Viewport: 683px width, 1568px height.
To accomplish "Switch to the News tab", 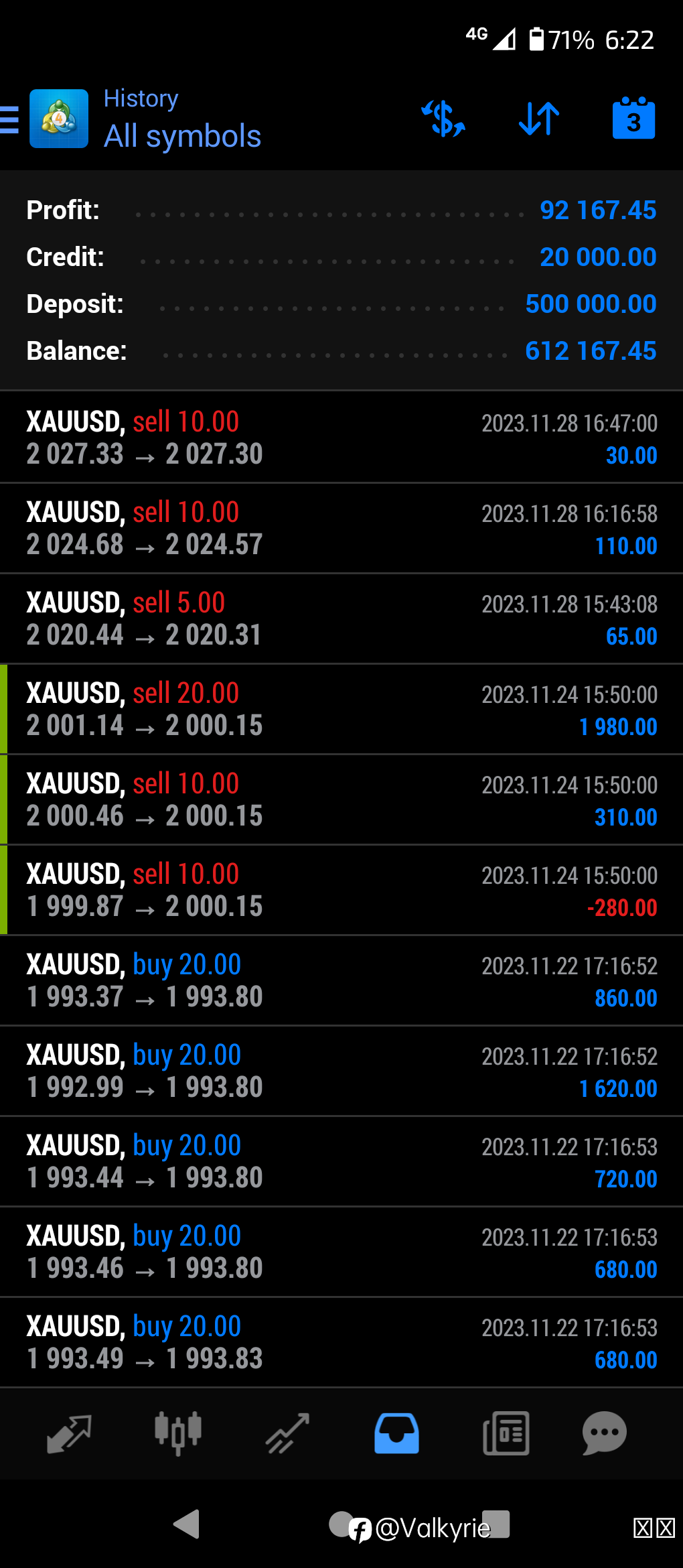I will [506, 1433].
